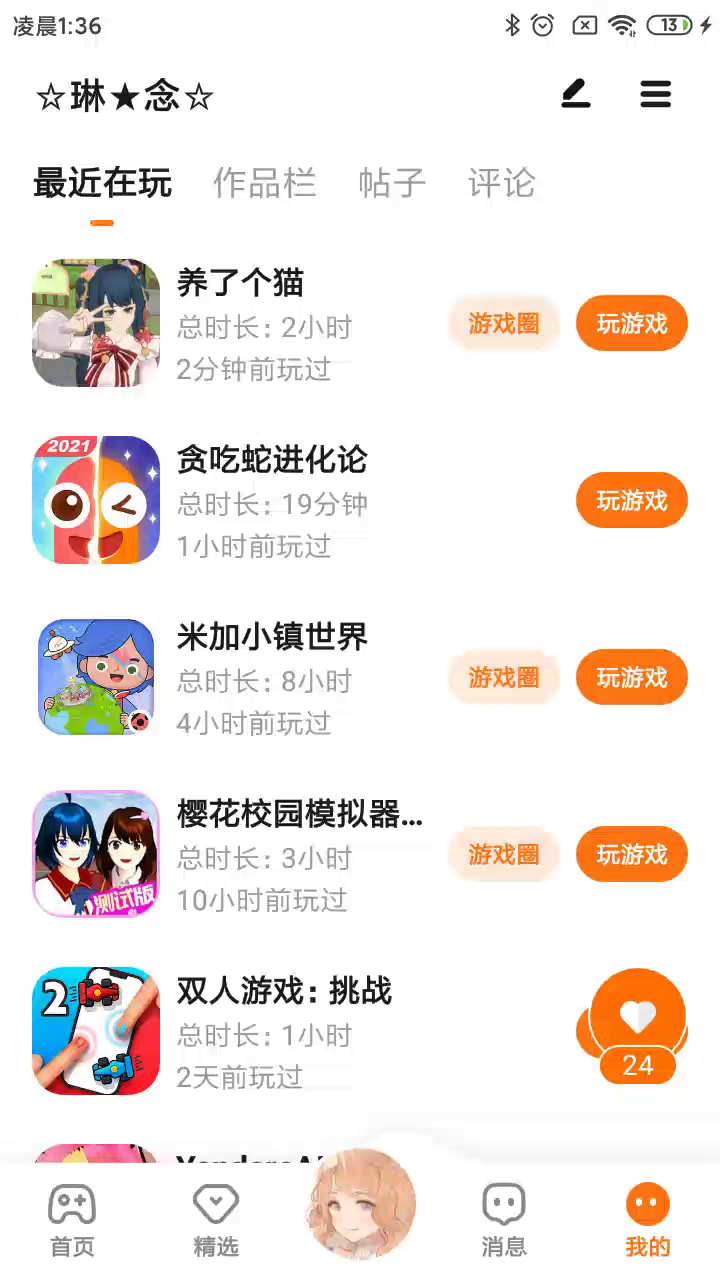Viewport: 720px width, 1280px height.
Task: Switch to the 评论 tab
Action: pos(502,183)
